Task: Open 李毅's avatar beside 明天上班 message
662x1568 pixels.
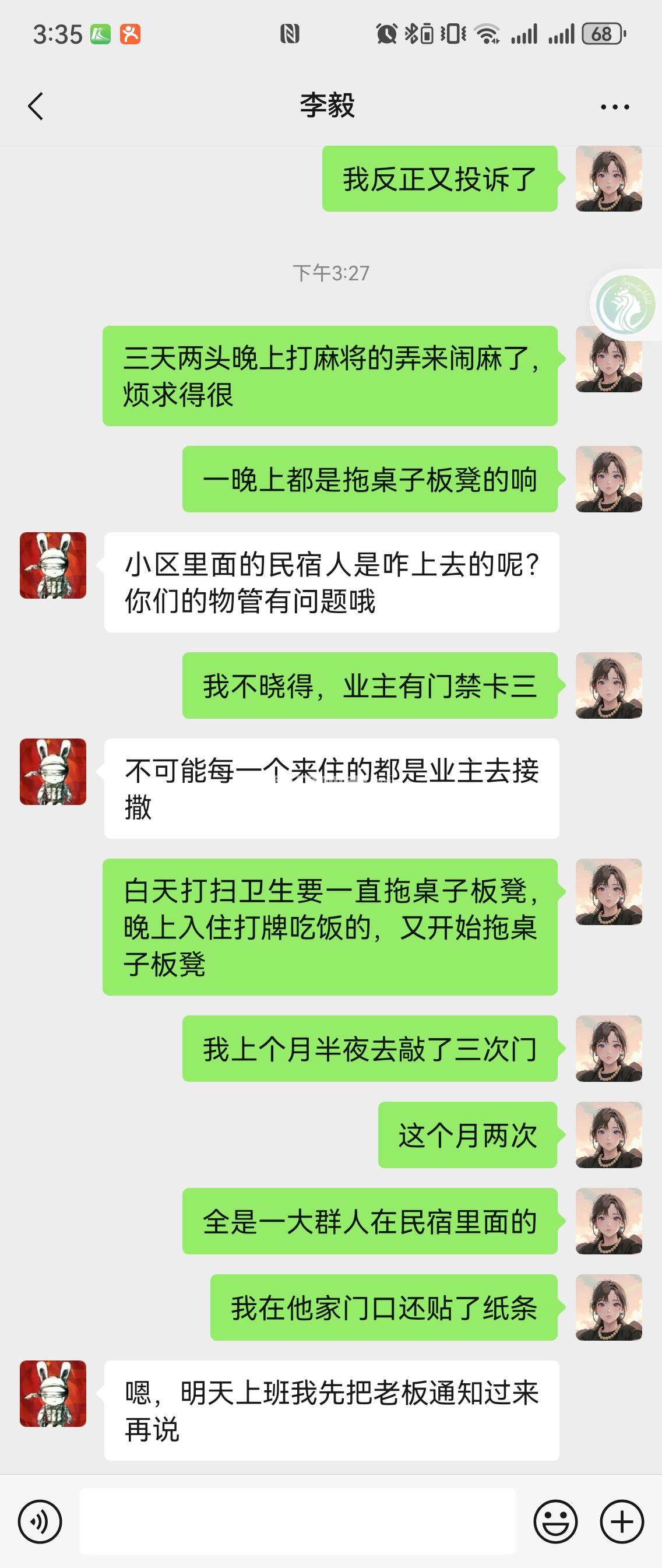Action: (x=53, y=1394)
